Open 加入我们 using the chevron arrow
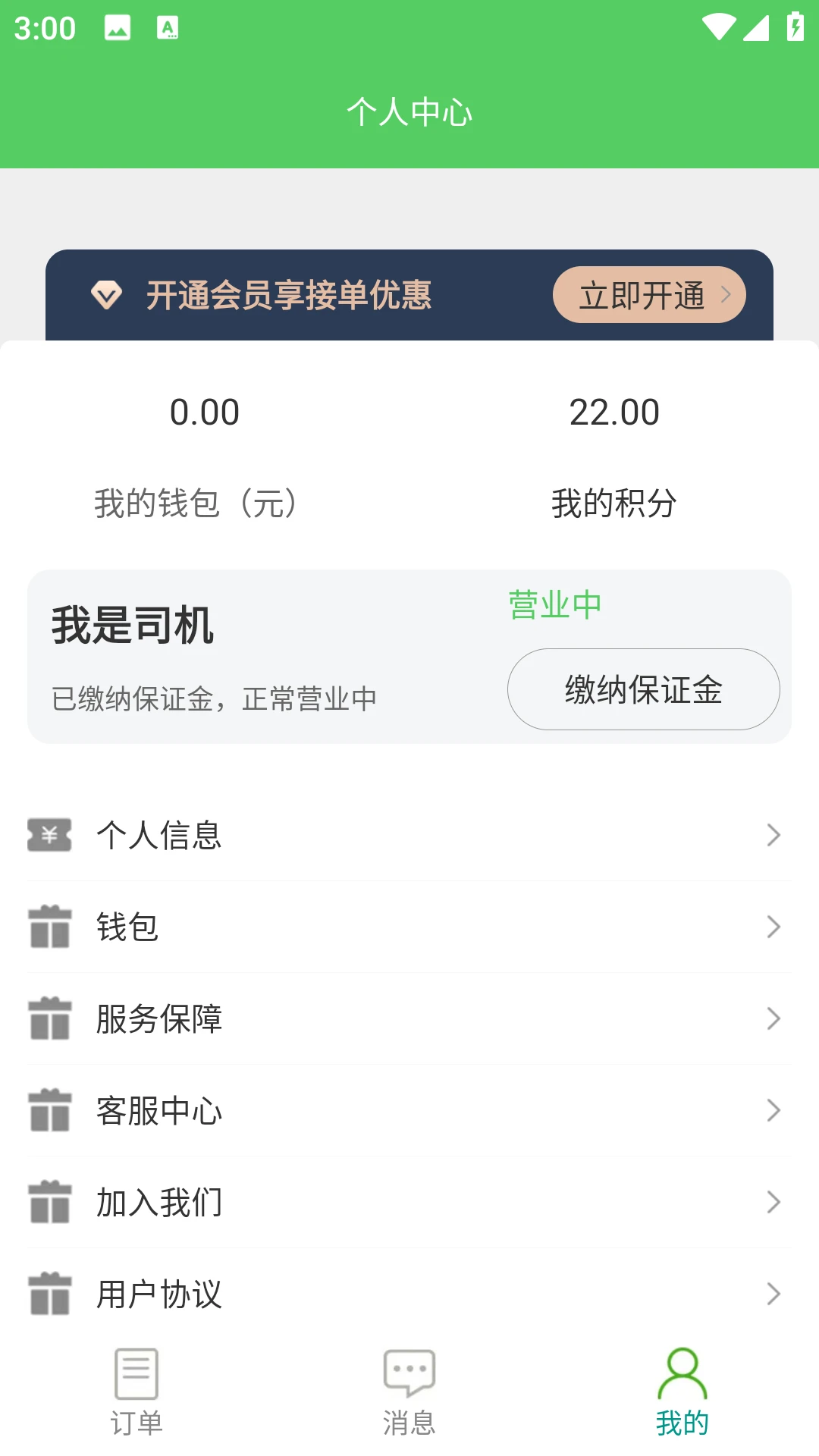Screen dimensions: 819x1456 click(773, 1202)
